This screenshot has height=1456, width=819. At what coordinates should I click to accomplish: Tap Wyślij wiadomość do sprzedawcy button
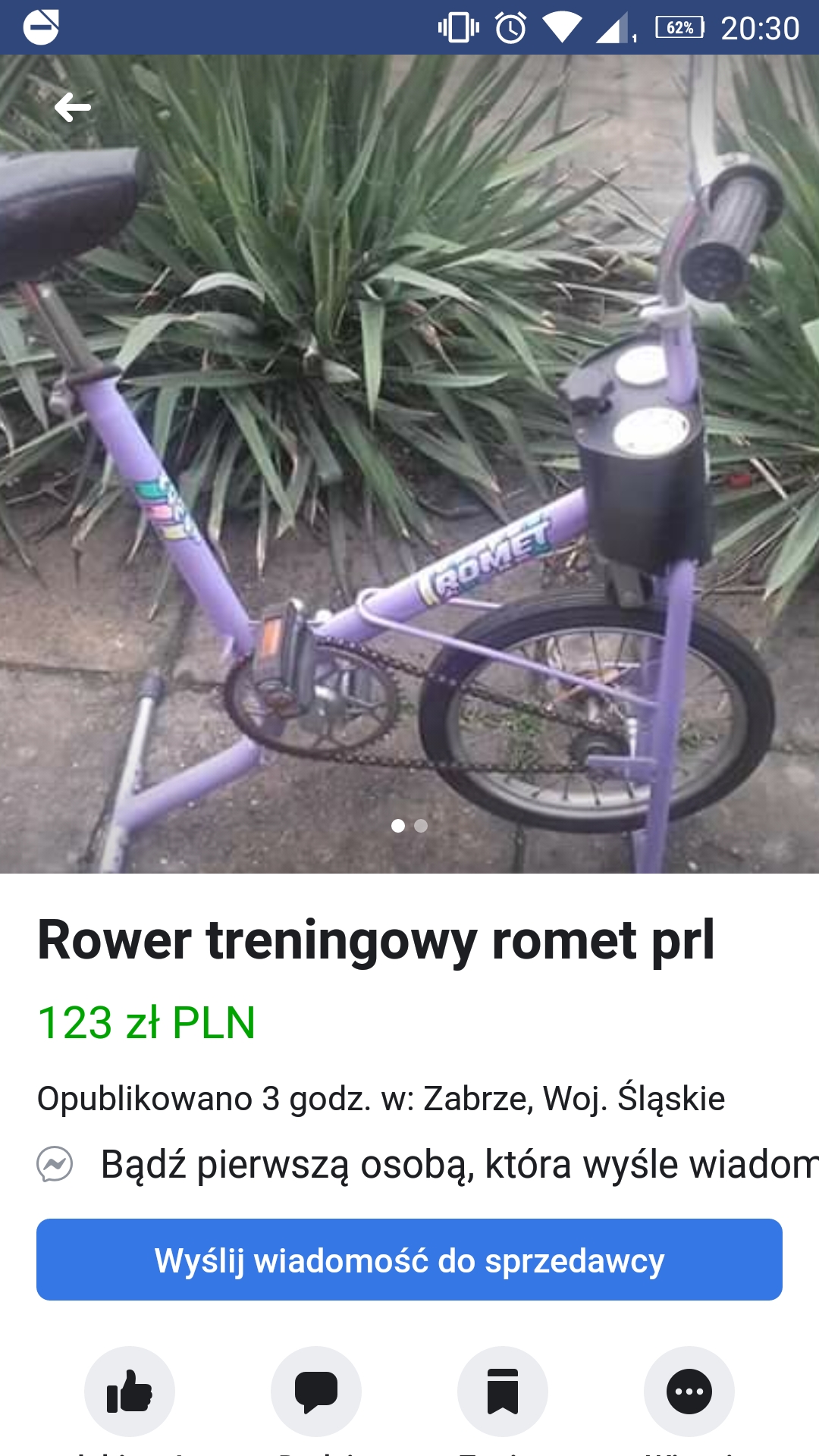pos(409,1260)
